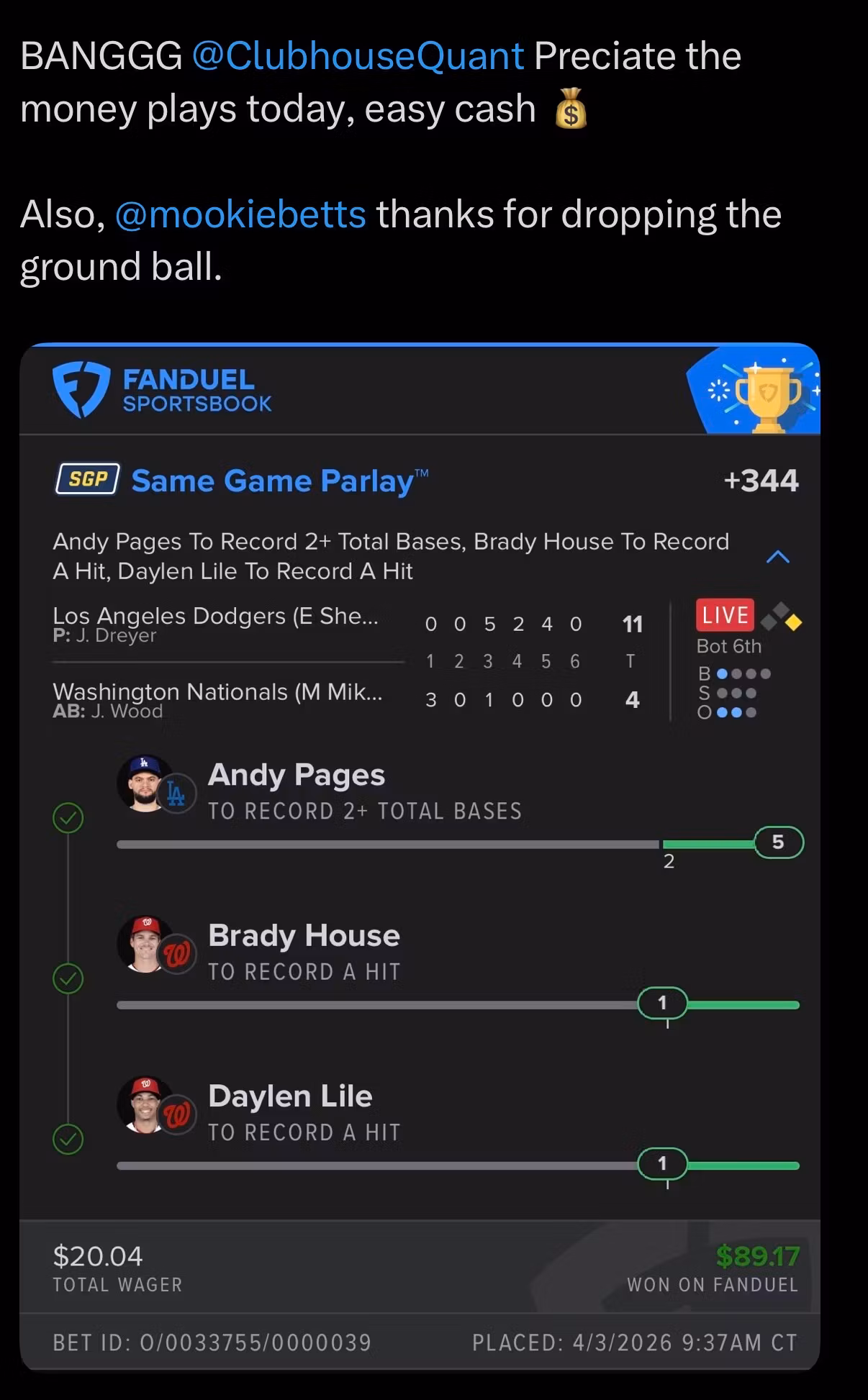Open the @mookiebetts mention

point(240,215)
